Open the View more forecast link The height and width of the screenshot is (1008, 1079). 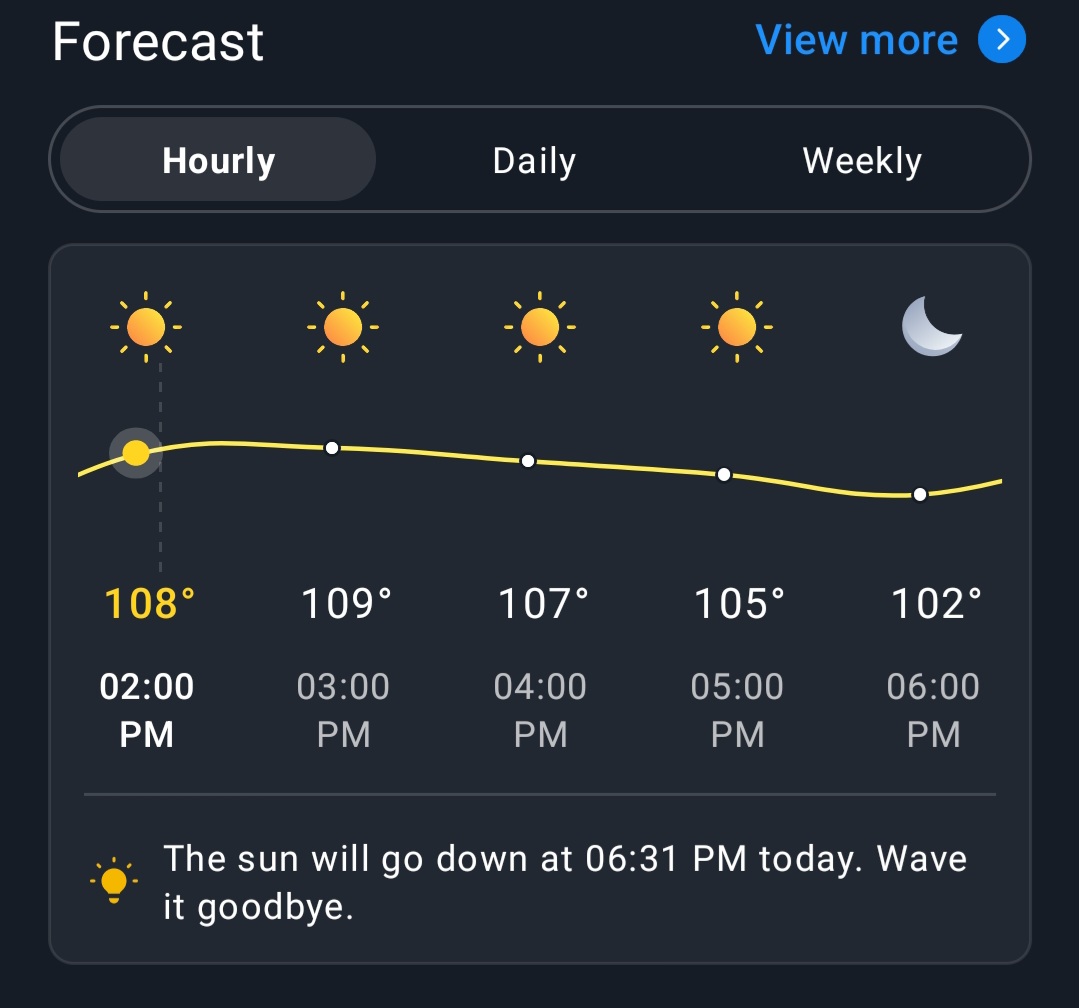888,41
